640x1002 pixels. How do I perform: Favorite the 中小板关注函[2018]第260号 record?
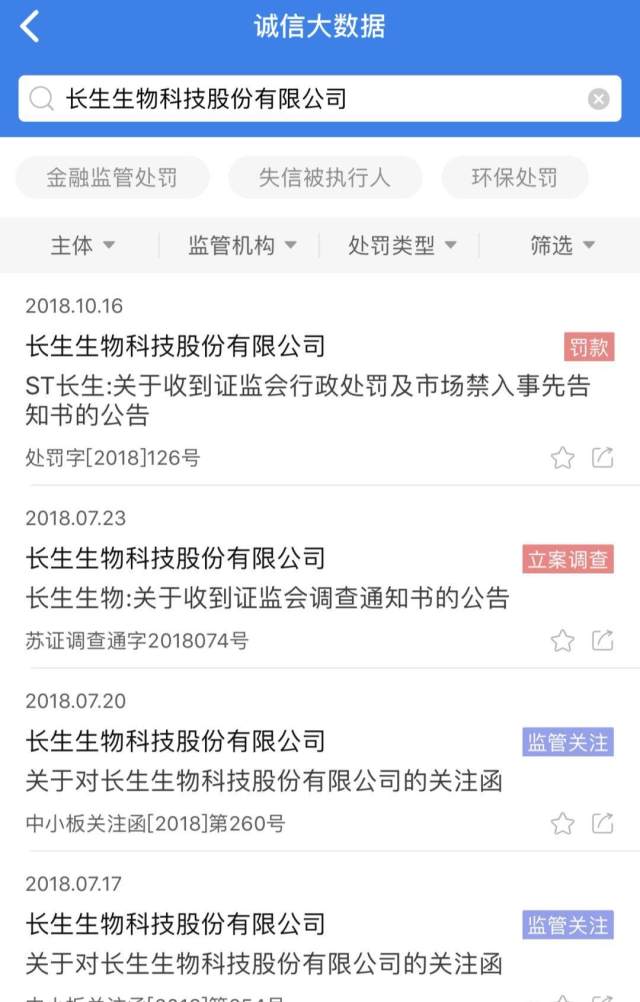[x=563, y=823]
